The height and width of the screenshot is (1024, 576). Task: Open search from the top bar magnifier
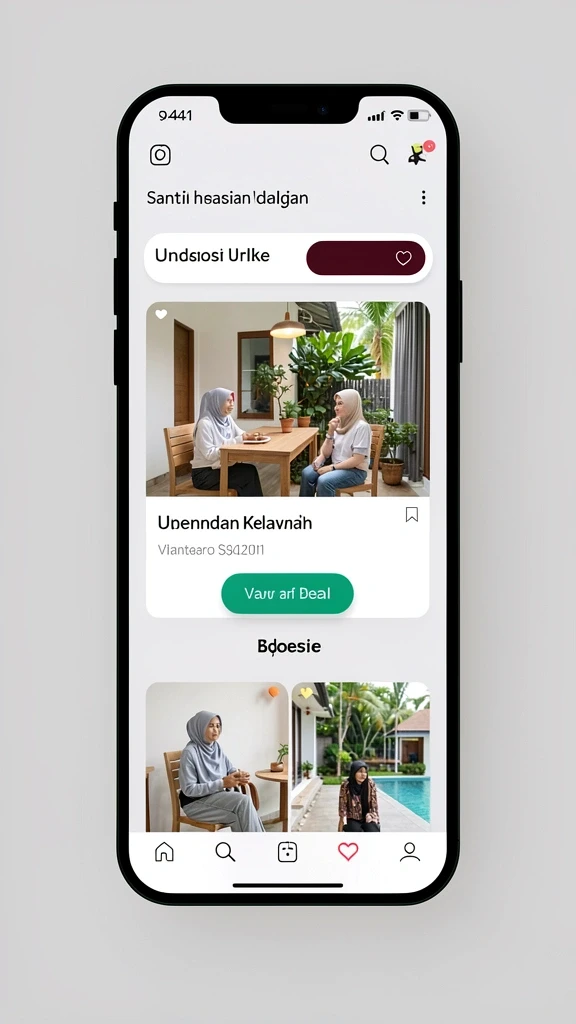379,155
